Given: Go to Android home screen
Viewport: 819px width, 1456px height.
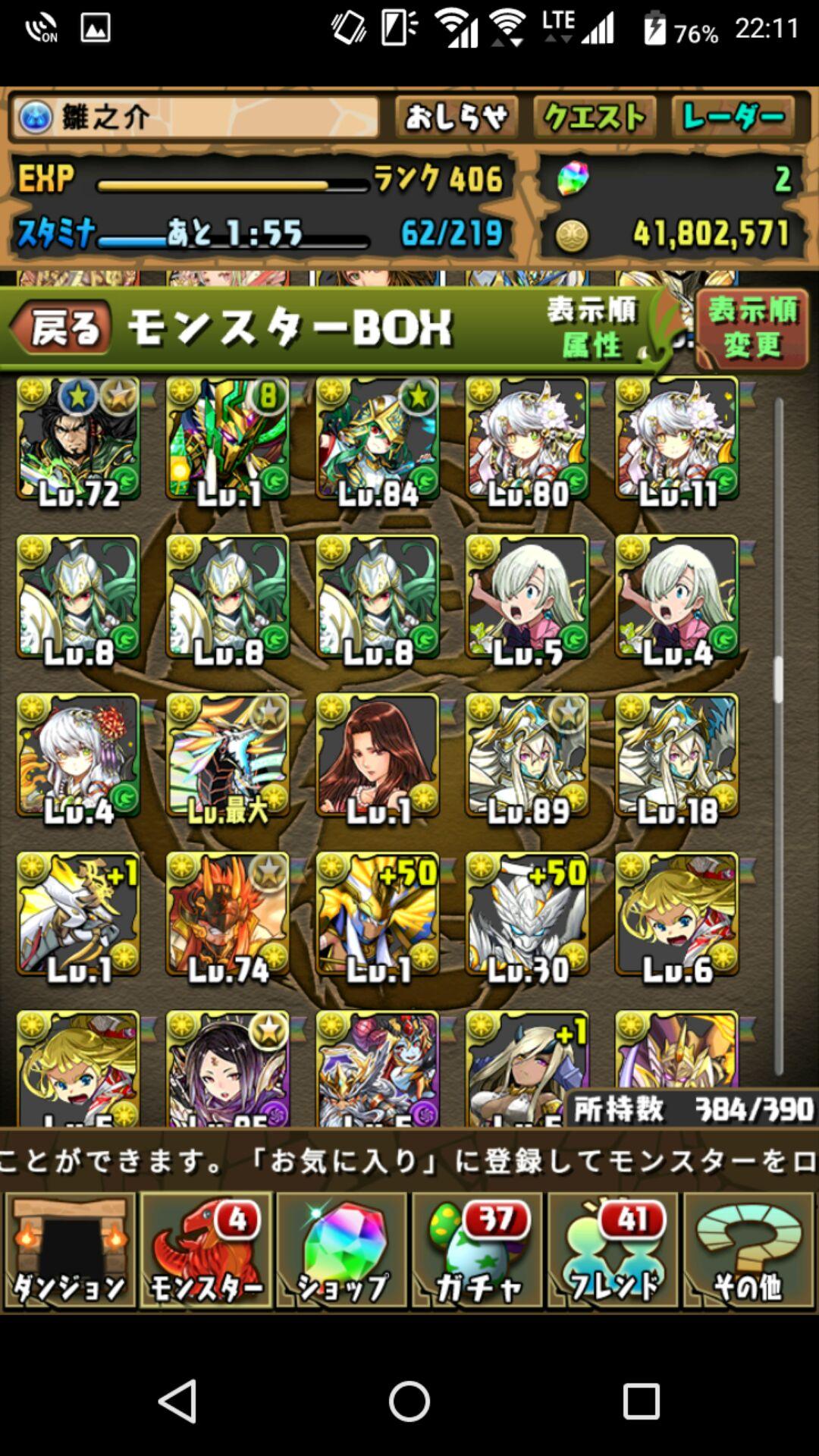Looking at the screenshot, I should (409, 1401).
